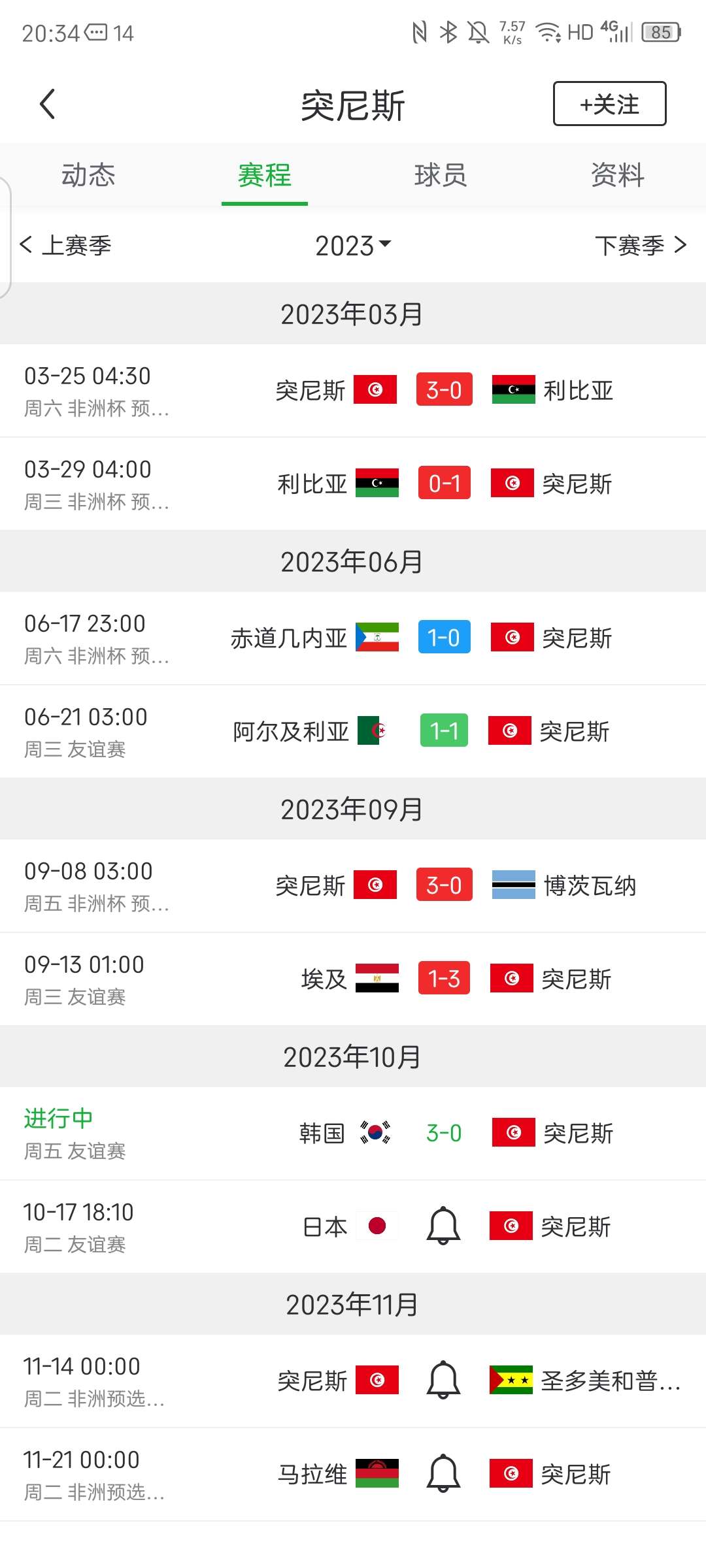This screenshot has height=1568, width=706.
Task: Go to the next season (下赛季)
Action: [641, 246]
